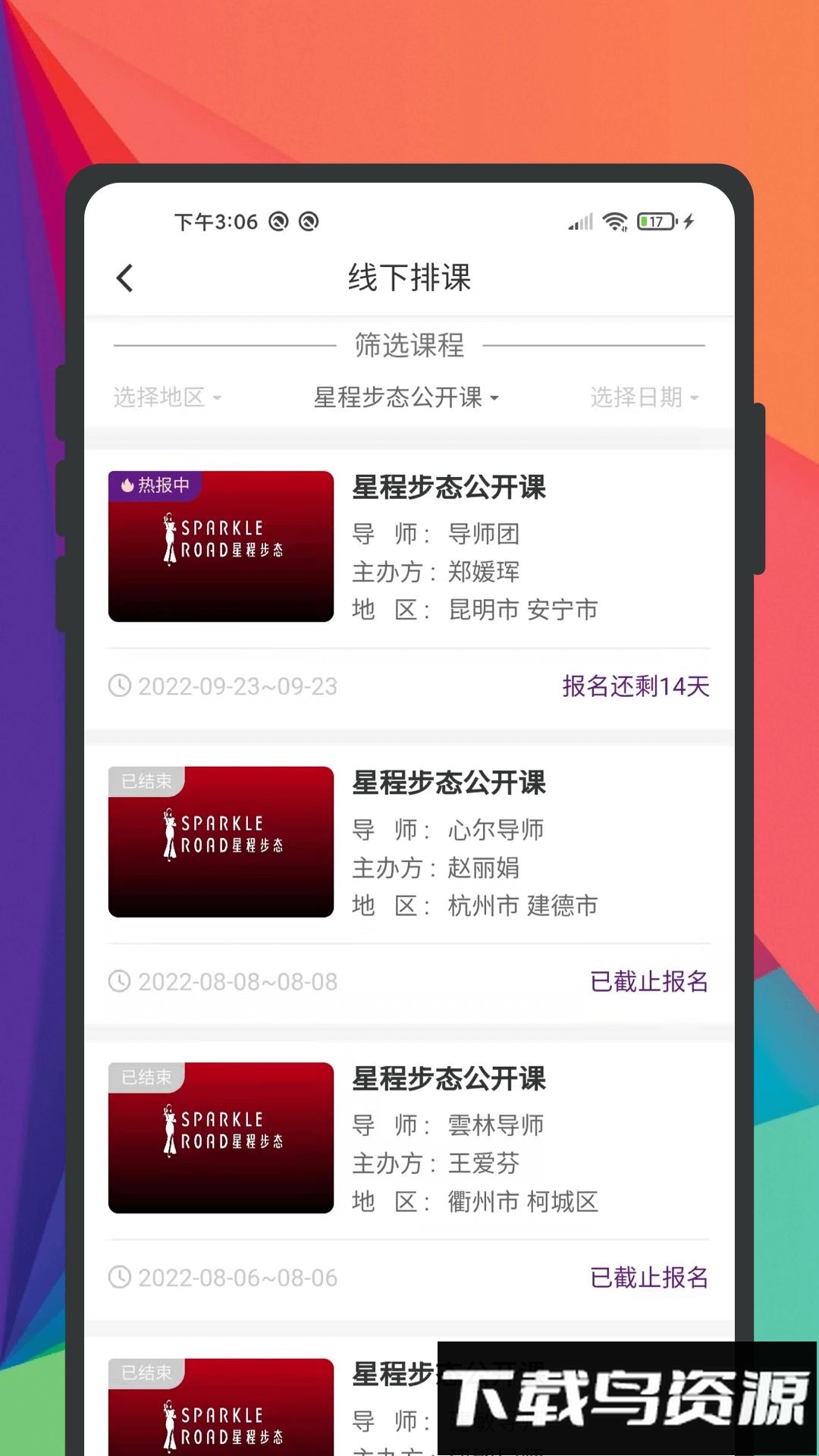Screen dimensions: 819x1456
Task: Click the battery indicator in status bar
Action: [654, 221]
